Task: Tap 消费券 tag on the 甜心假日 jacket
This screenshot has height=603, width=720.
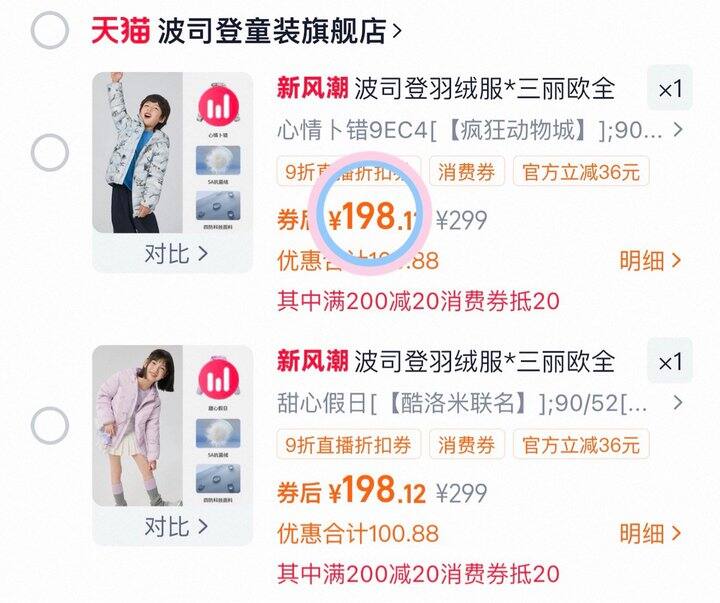Action: (467, 445)
